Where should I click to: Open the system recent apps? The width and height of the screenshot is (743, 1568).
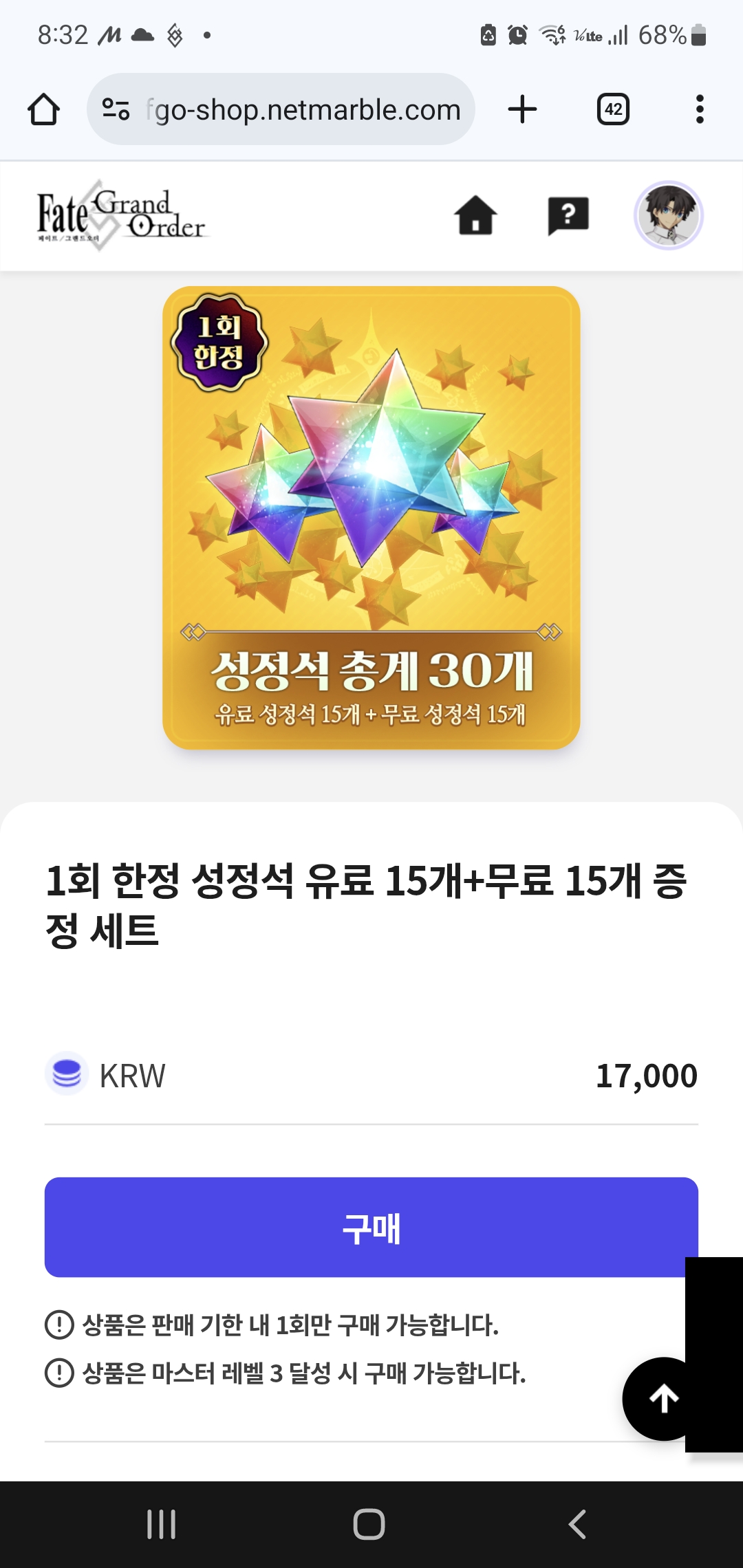pos(162,1524)
